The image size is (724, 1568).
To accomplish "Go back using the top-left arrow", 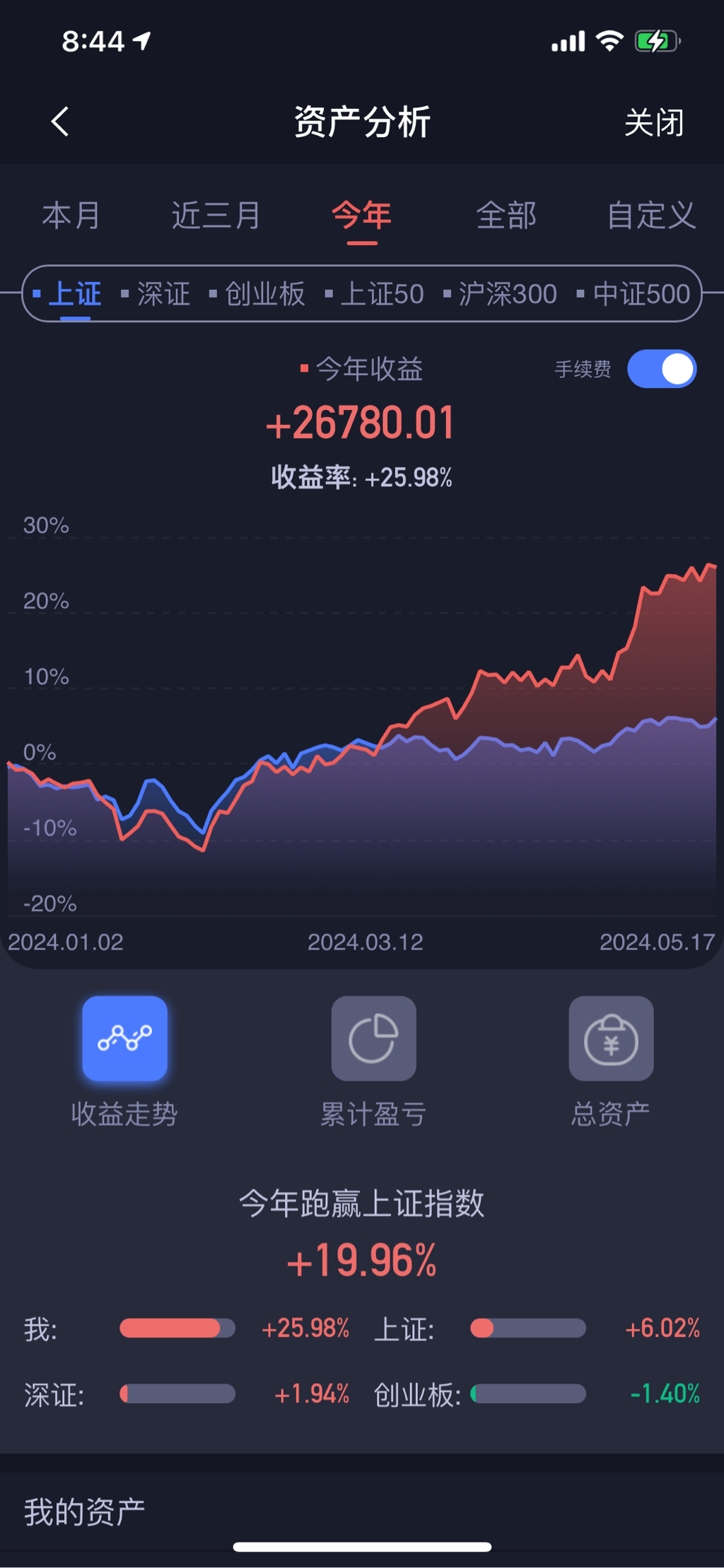I will tap(60, 122).
